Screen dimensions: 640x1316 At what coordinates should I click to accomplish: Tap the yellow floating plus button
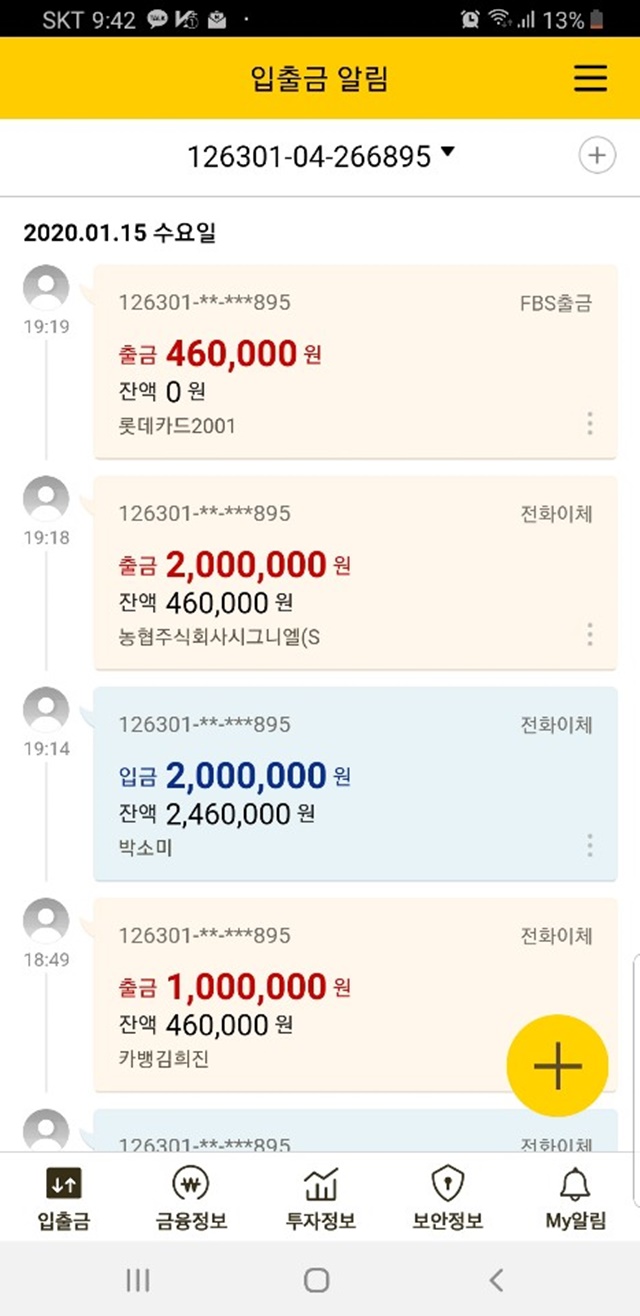[x=557, y=1066]
